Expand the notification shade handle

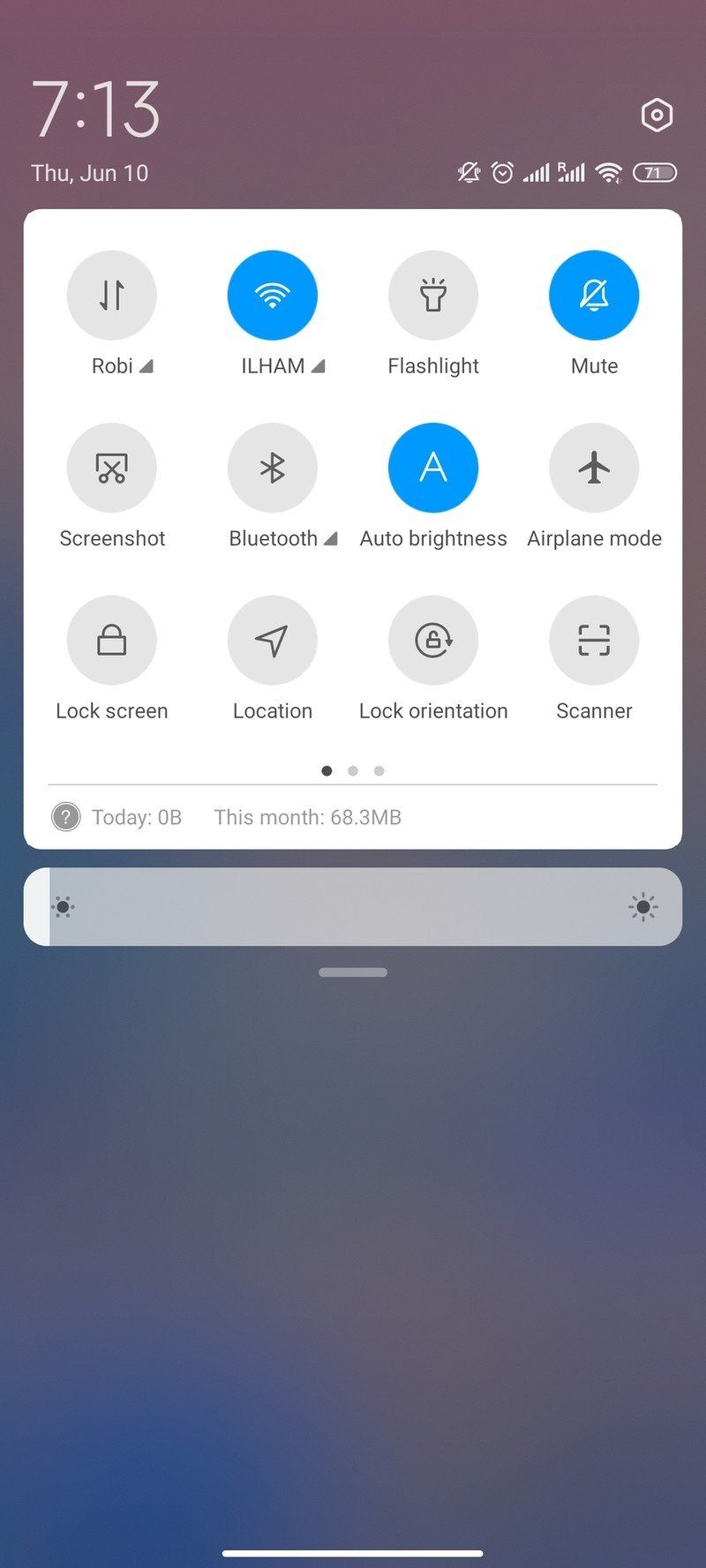point(353,972)
